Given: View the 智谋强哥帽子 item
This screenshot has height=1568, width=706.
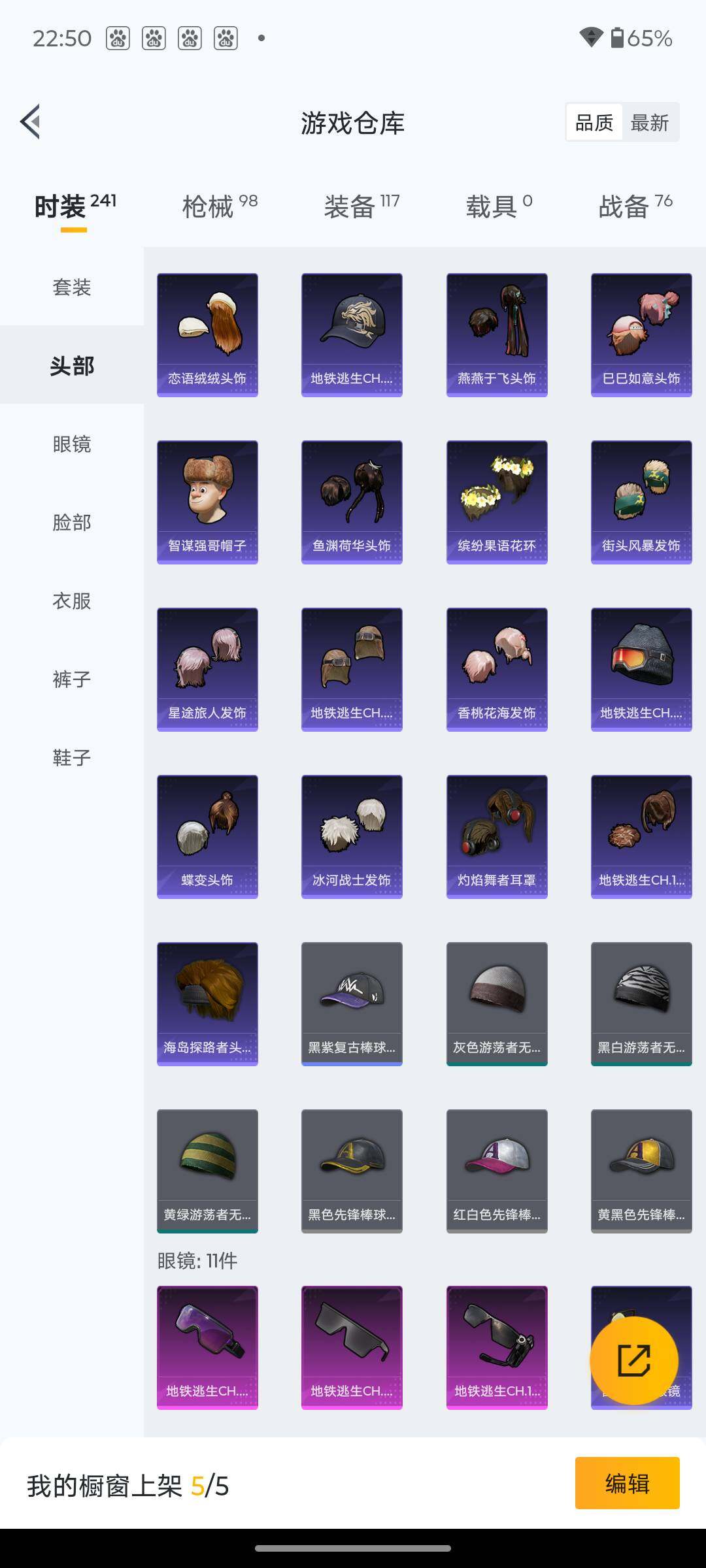Looking at the screenshot, I should tap(207, 502).
